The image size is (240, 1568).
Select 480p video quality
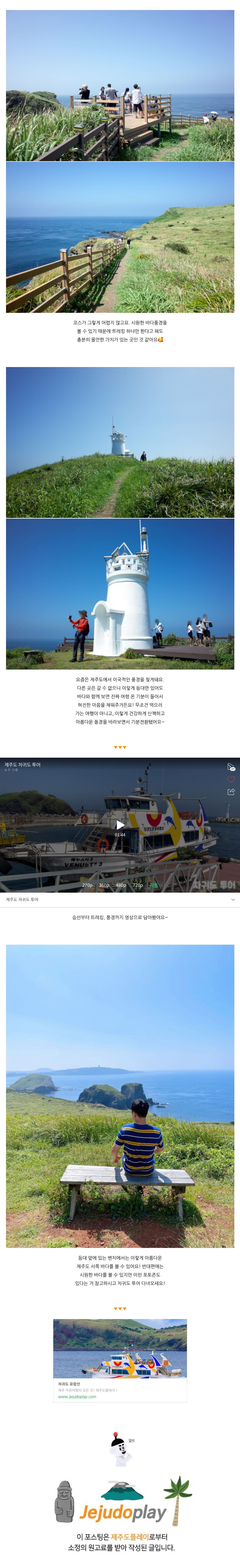[121, 885]
